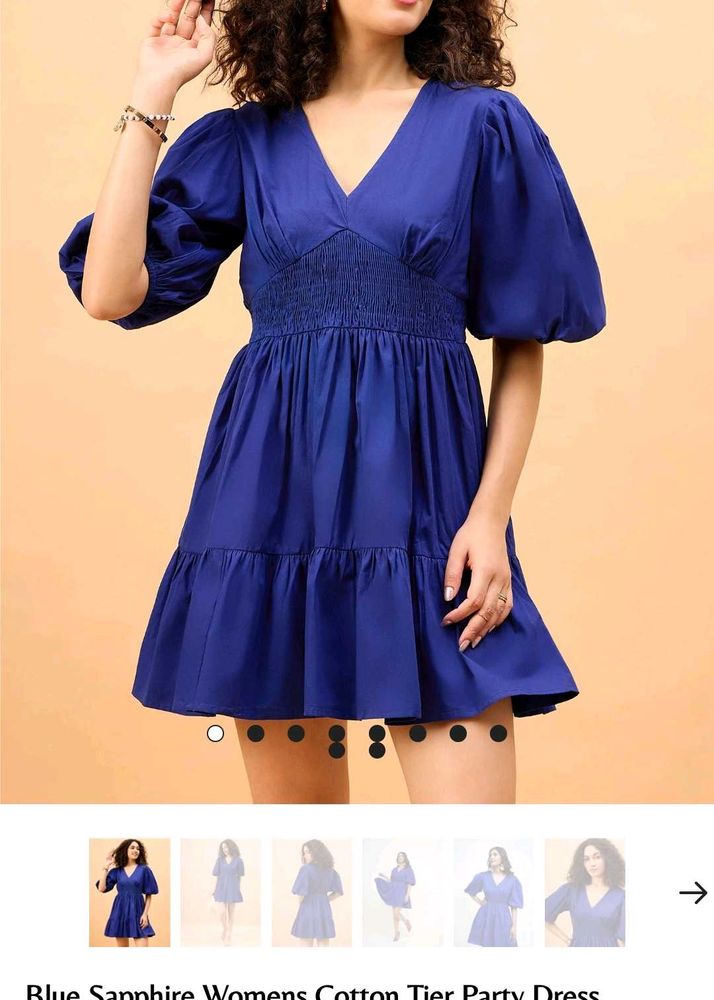Select the fourth thumbnail with twirling pose
The height and width of the screenshot is (1000, 714).
(x=403, y=892)
